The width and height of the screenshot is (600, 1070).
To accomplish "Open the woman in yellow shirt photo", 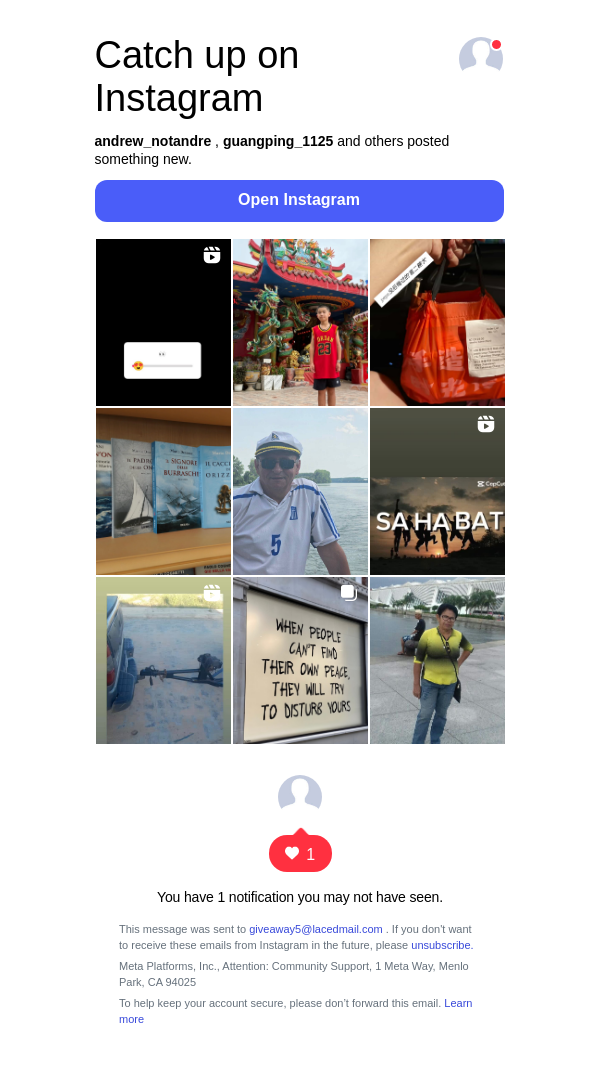I will click(437, 660).
